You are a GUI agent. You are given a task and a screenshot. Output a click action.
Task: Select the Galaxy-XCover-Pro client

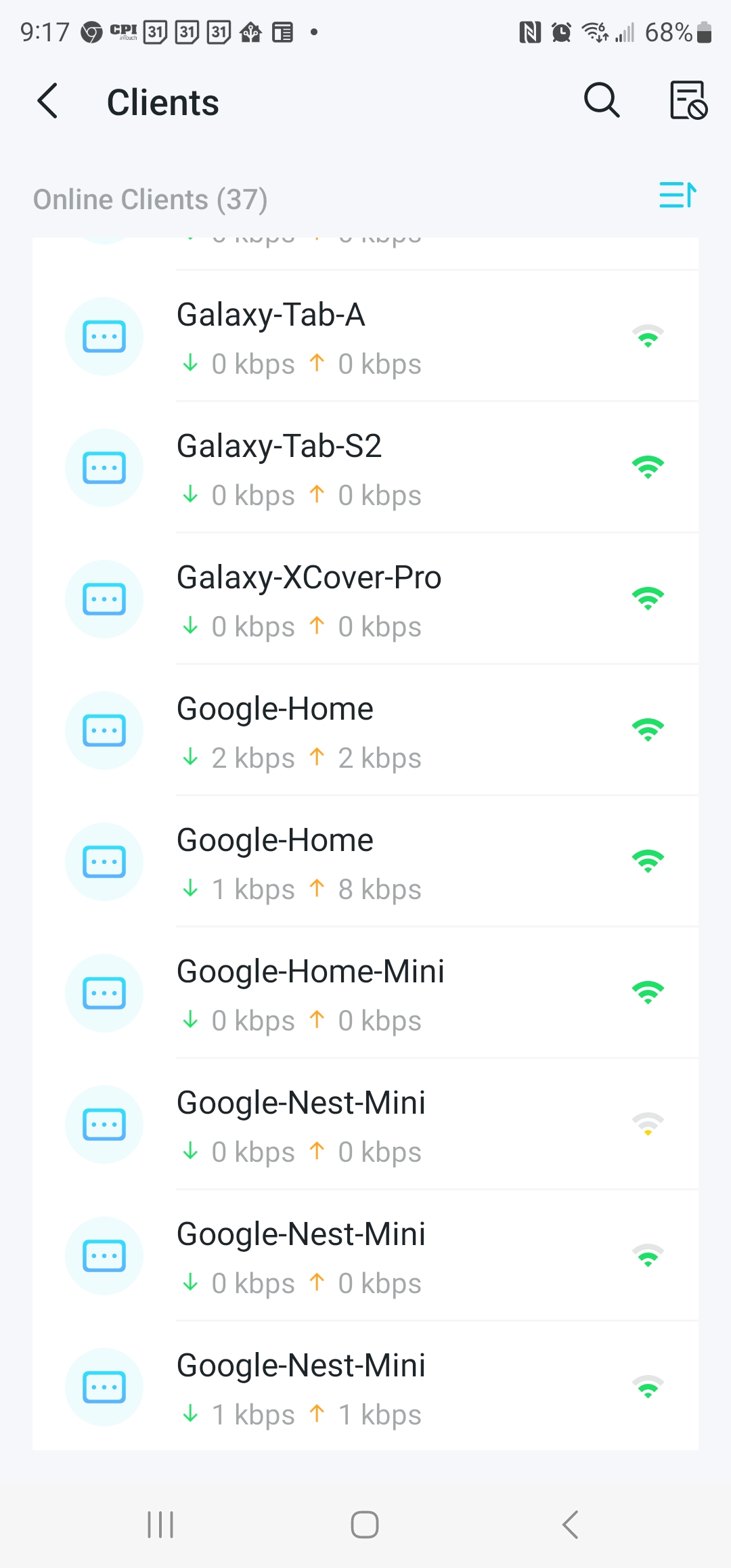pyautogui.click(x=365, y=599)
